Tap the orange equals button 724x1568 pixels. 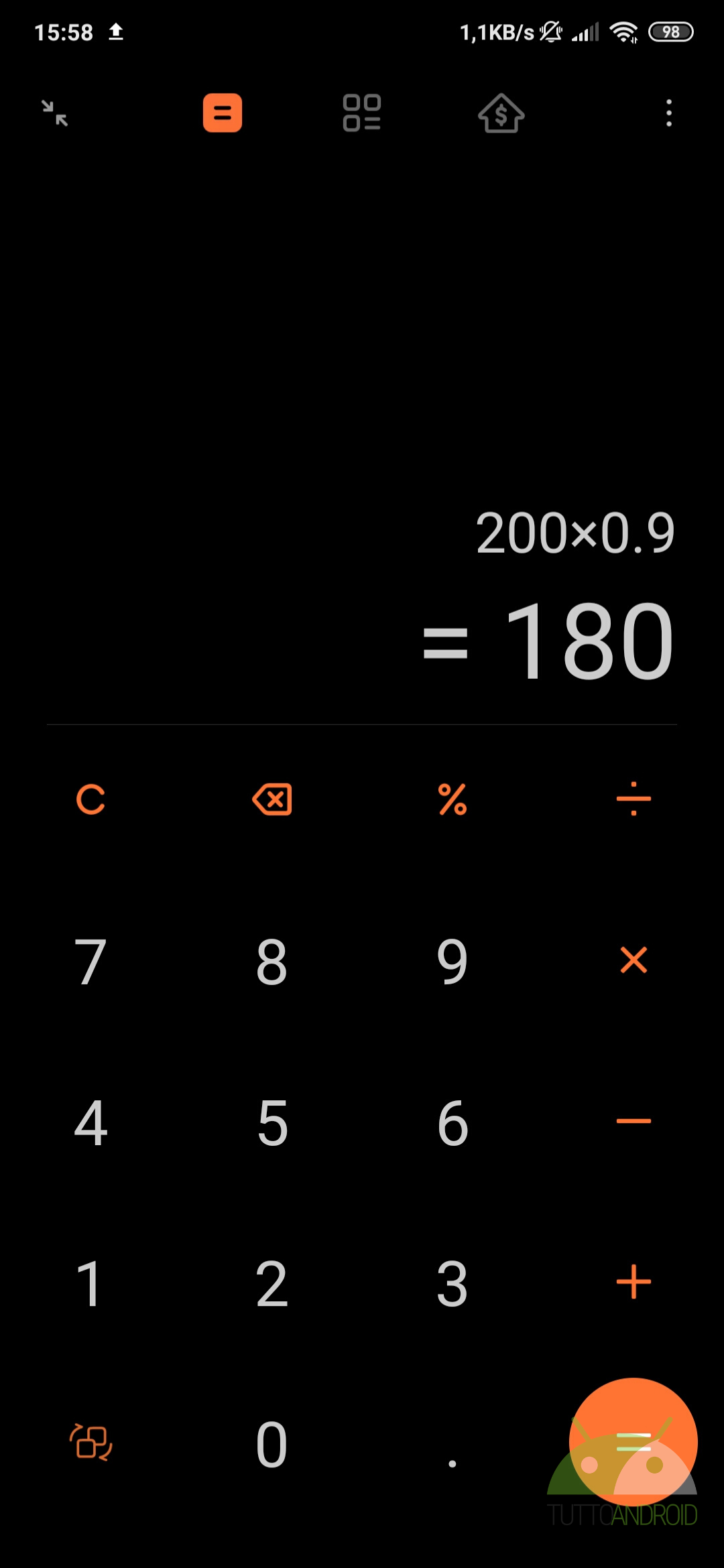[633, 1441]
